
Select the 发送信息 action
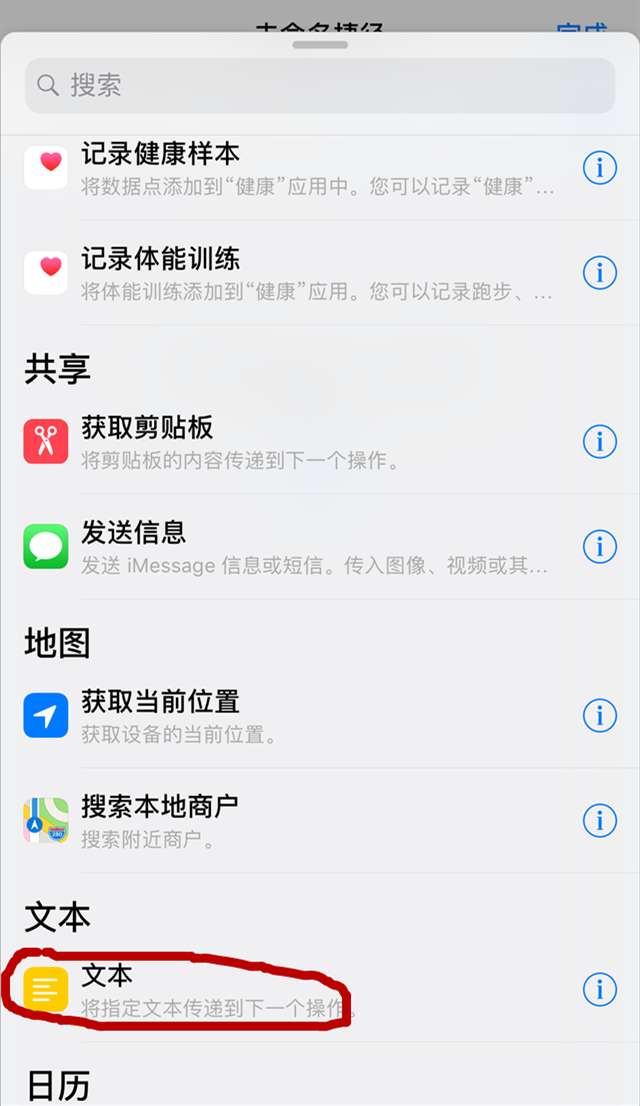click(300, 546)
